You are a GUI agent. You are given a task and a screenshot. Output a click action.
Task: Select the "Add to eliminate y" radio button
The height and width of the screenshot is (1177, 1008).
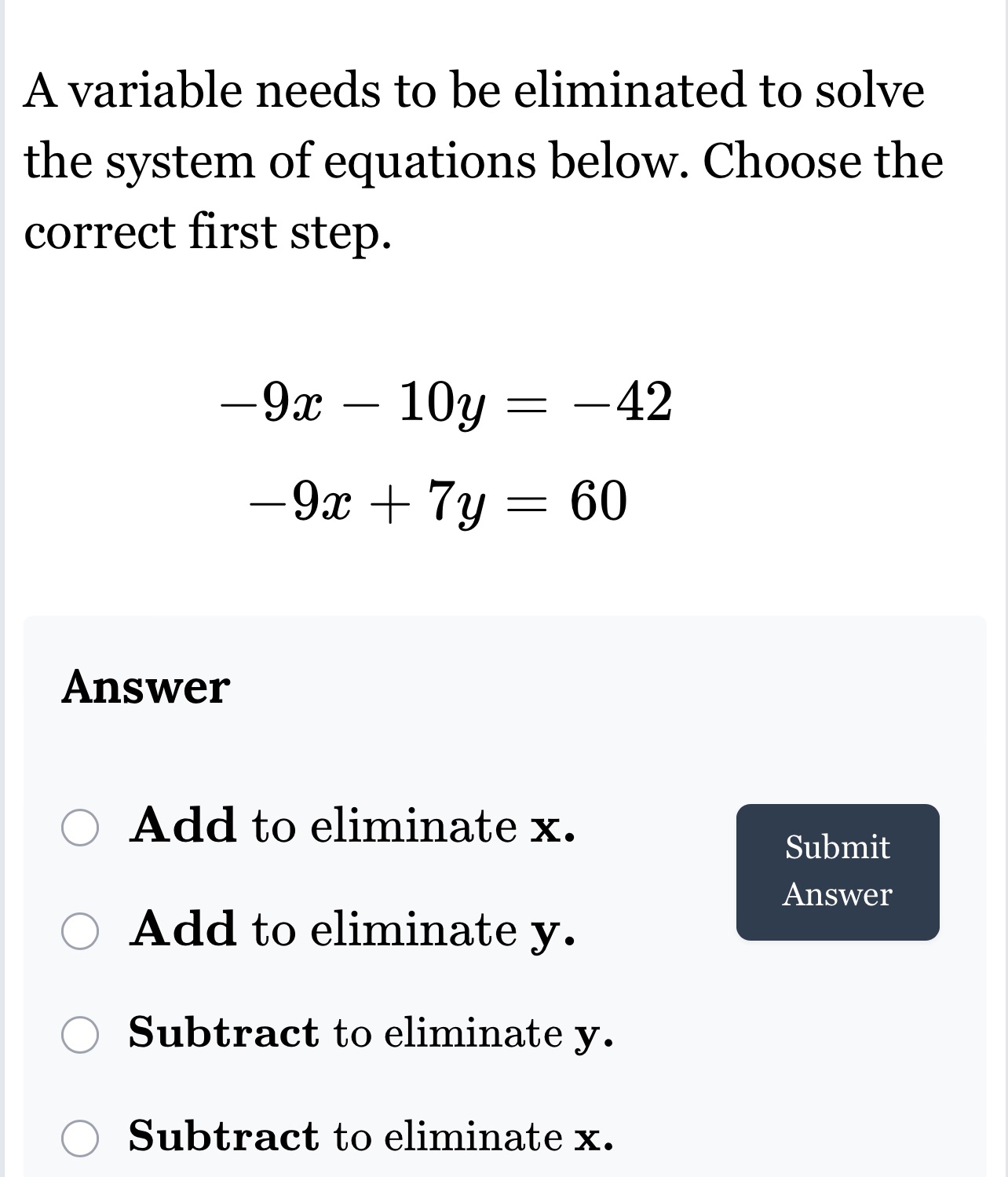(81, 931)
